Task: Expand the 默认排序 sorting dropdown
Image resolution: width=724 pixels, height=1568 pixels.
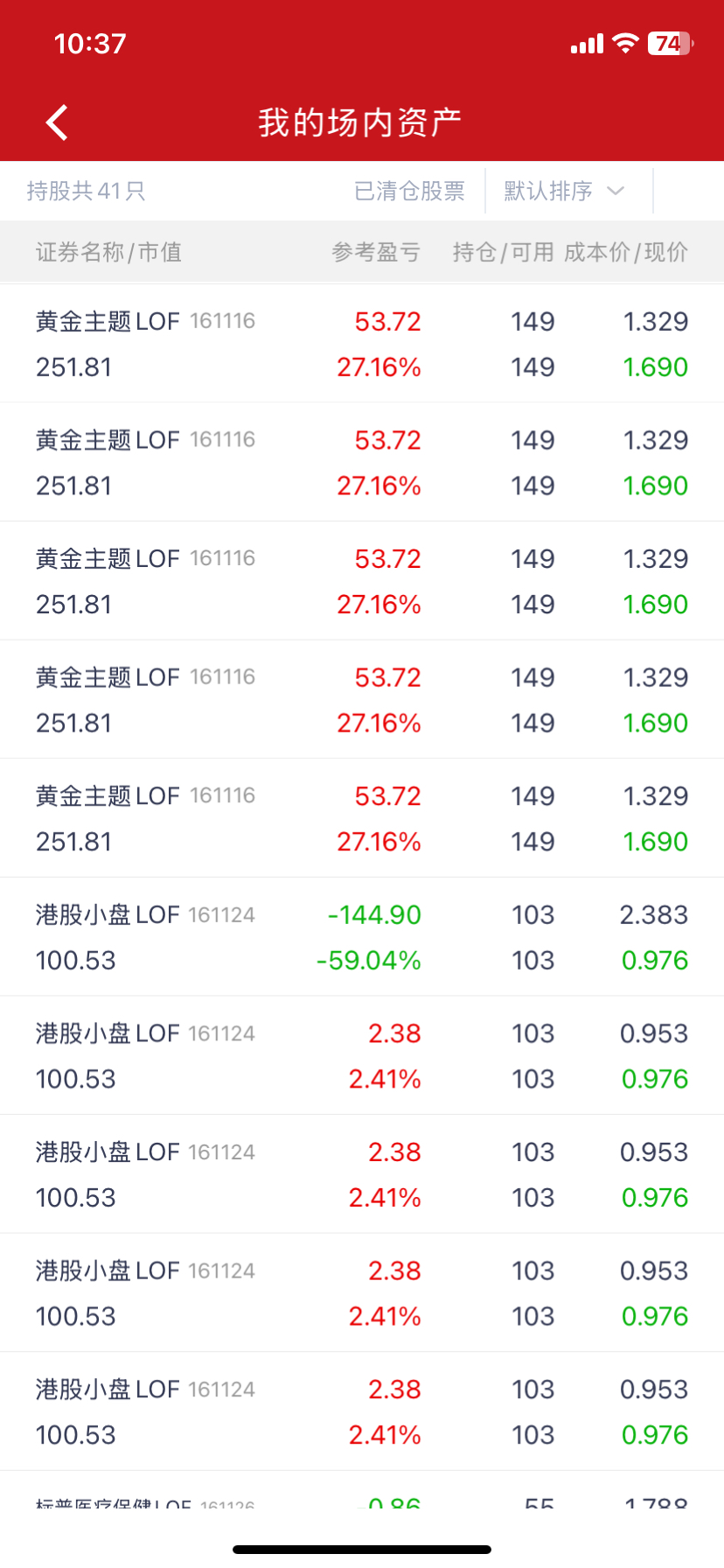Action: point(564,191)
